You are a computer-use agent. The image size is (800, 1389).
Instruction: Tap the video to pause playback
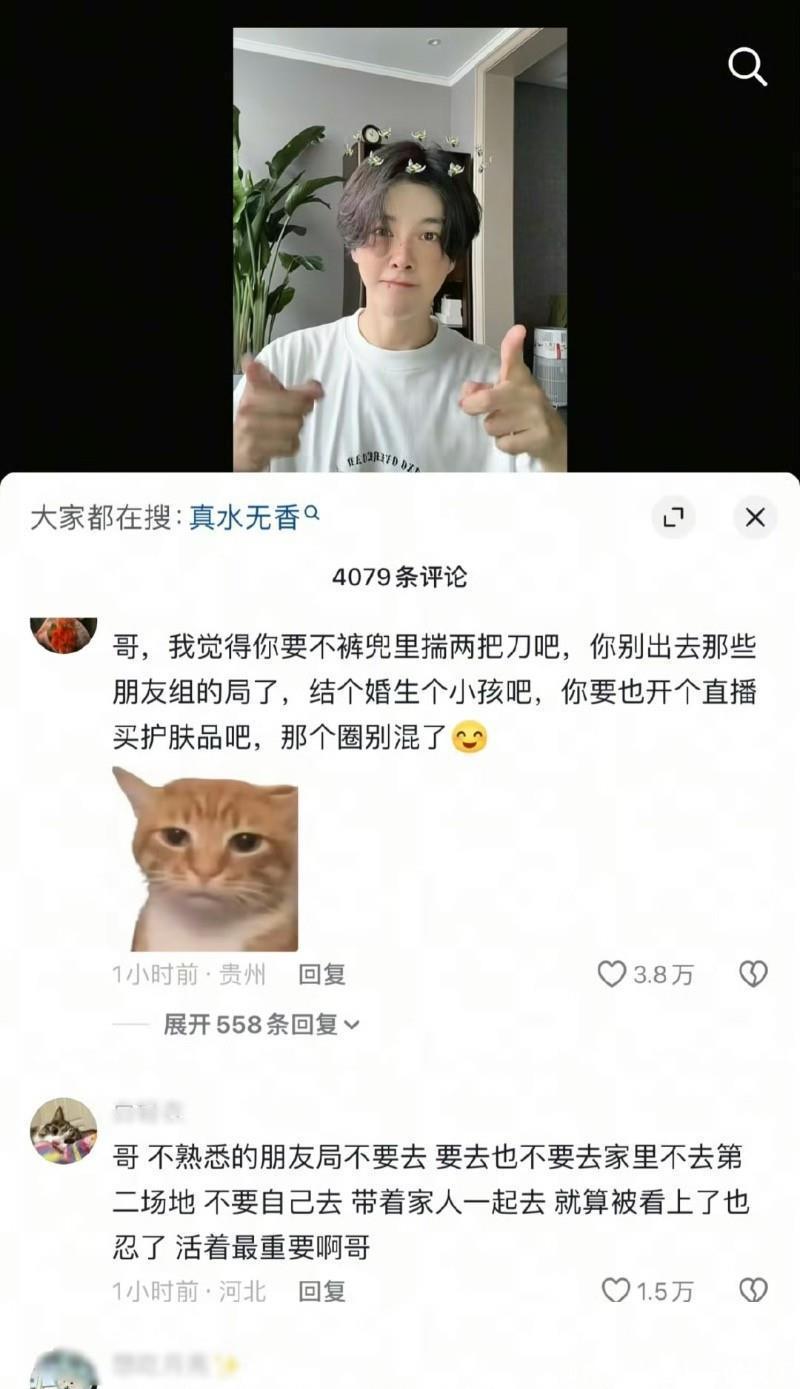pos(400,250)
